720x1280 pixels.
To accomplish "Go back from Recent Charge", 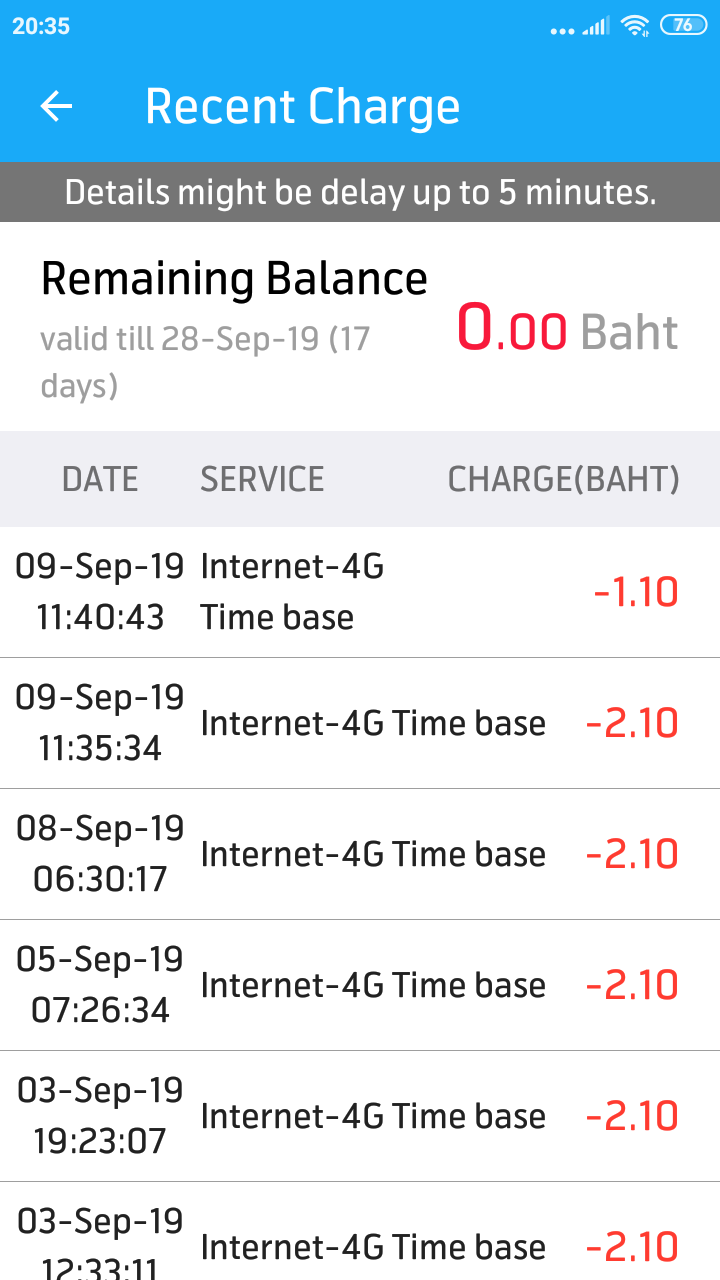I will (x=57, y=106).
